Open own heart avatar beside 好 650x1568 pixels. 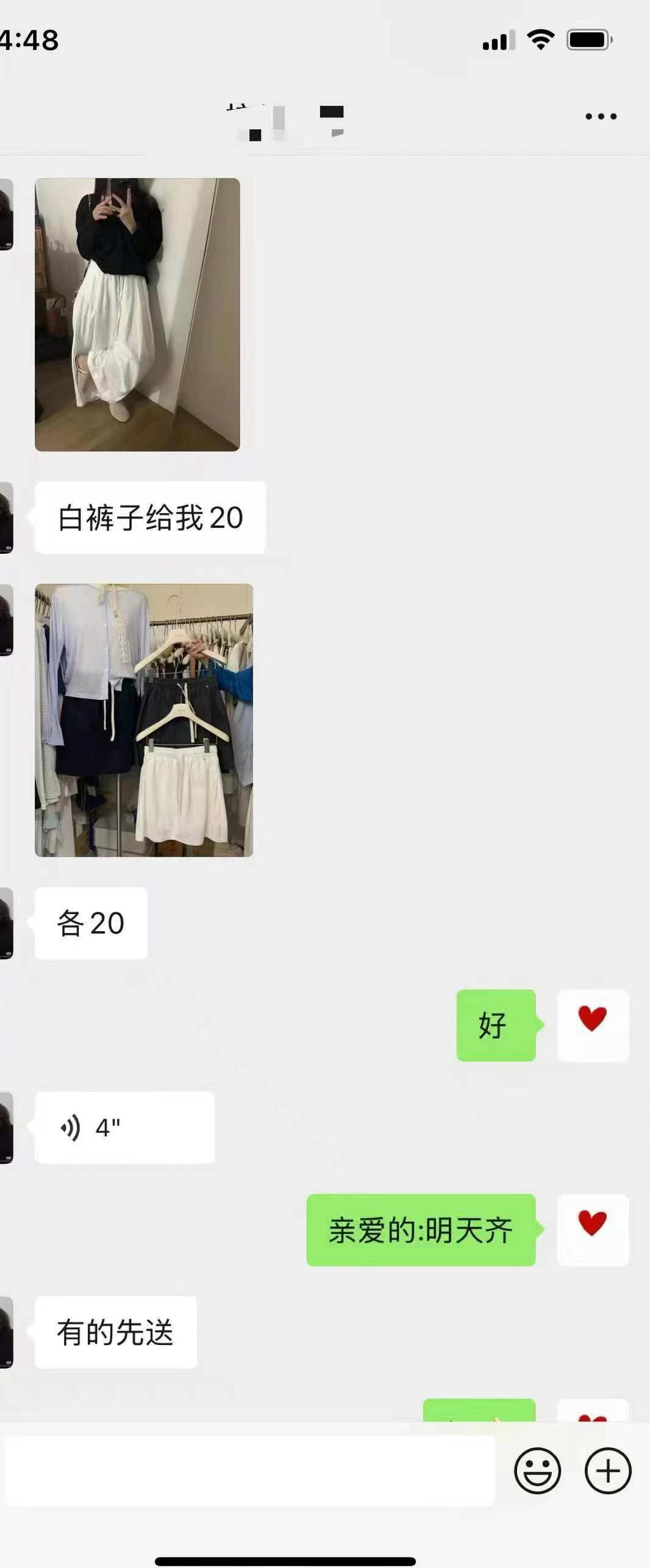[x=593, y=1025]
